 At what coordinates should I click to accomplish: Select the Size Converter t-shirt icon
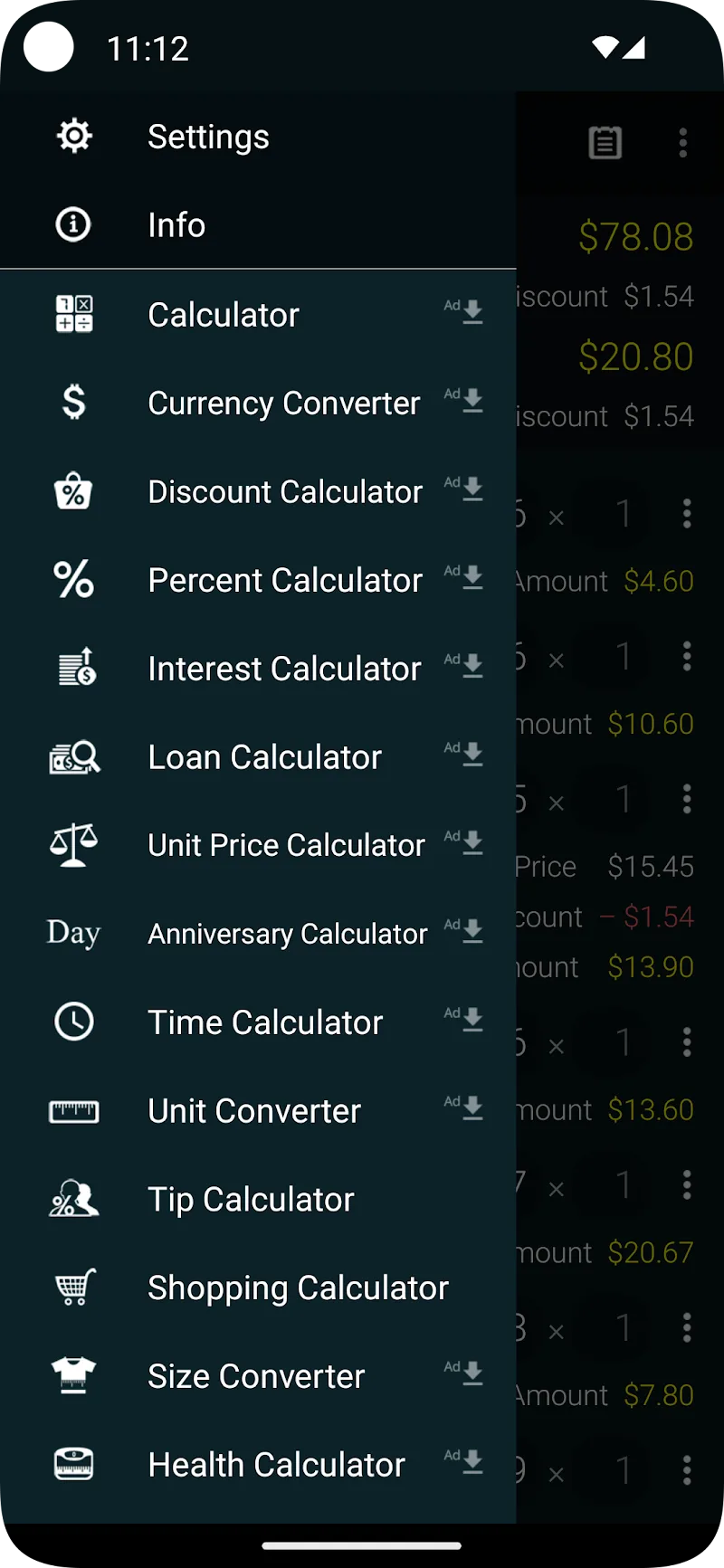point(73,1375)
